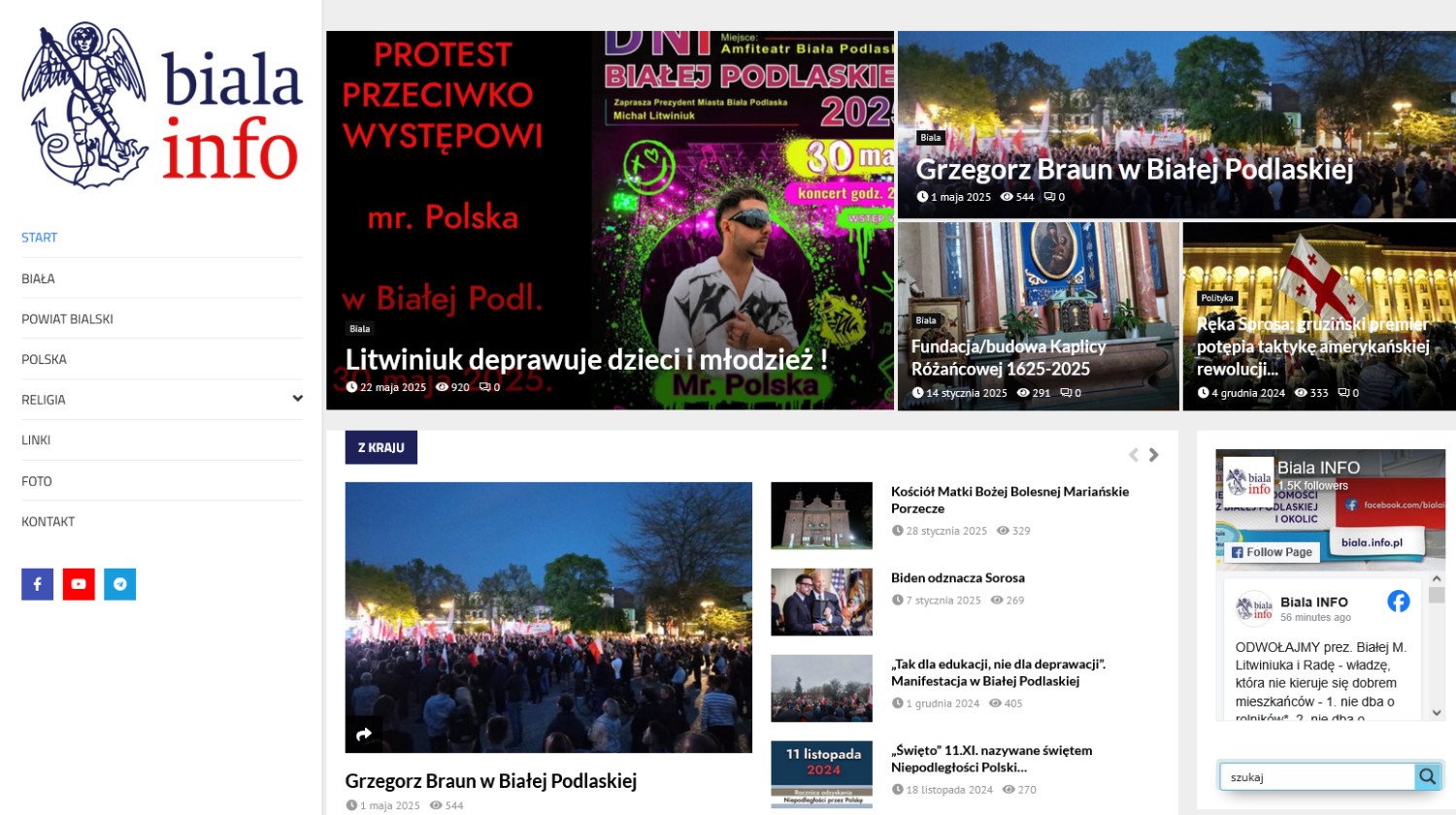1456x815 pixels.
Task: Open the LINKI page
Action: tap(36, 440)
